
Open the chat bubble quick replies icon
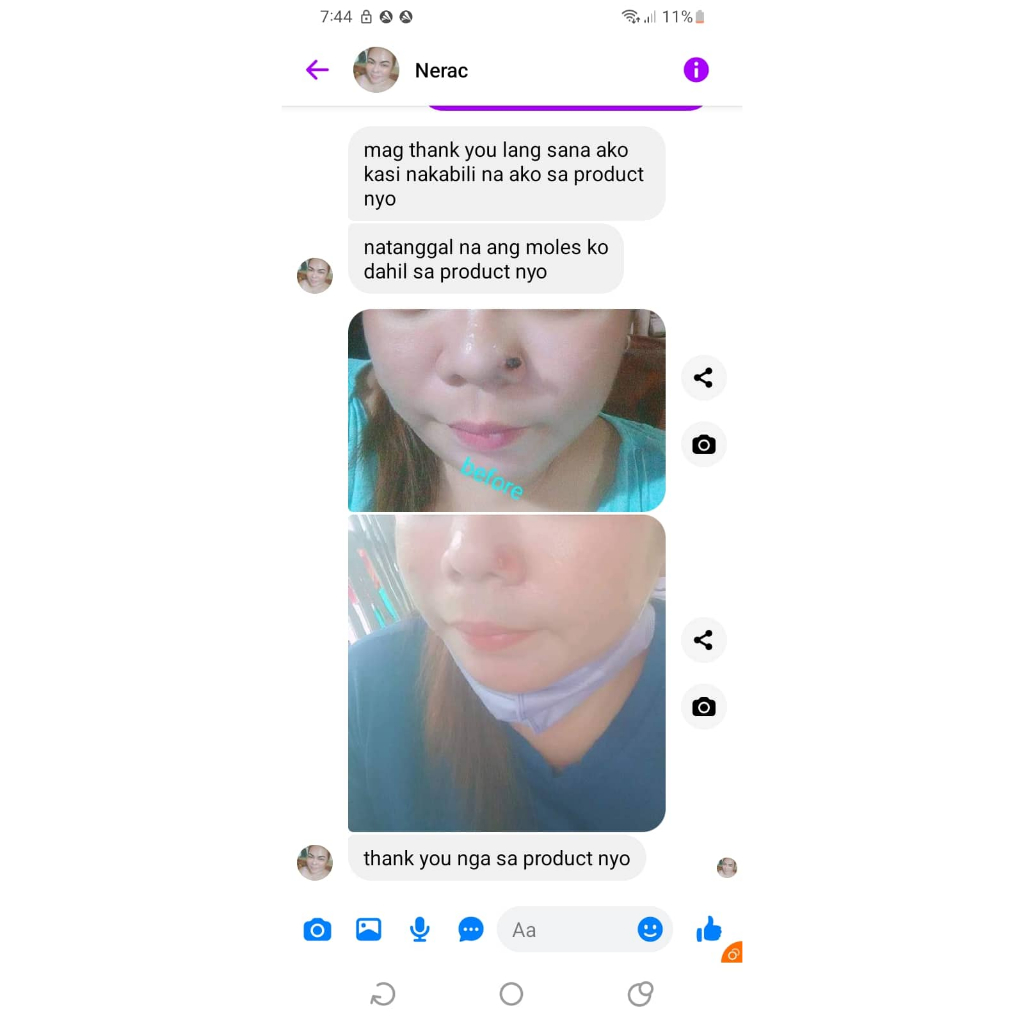pyautogui.click(x=470, y=929)
